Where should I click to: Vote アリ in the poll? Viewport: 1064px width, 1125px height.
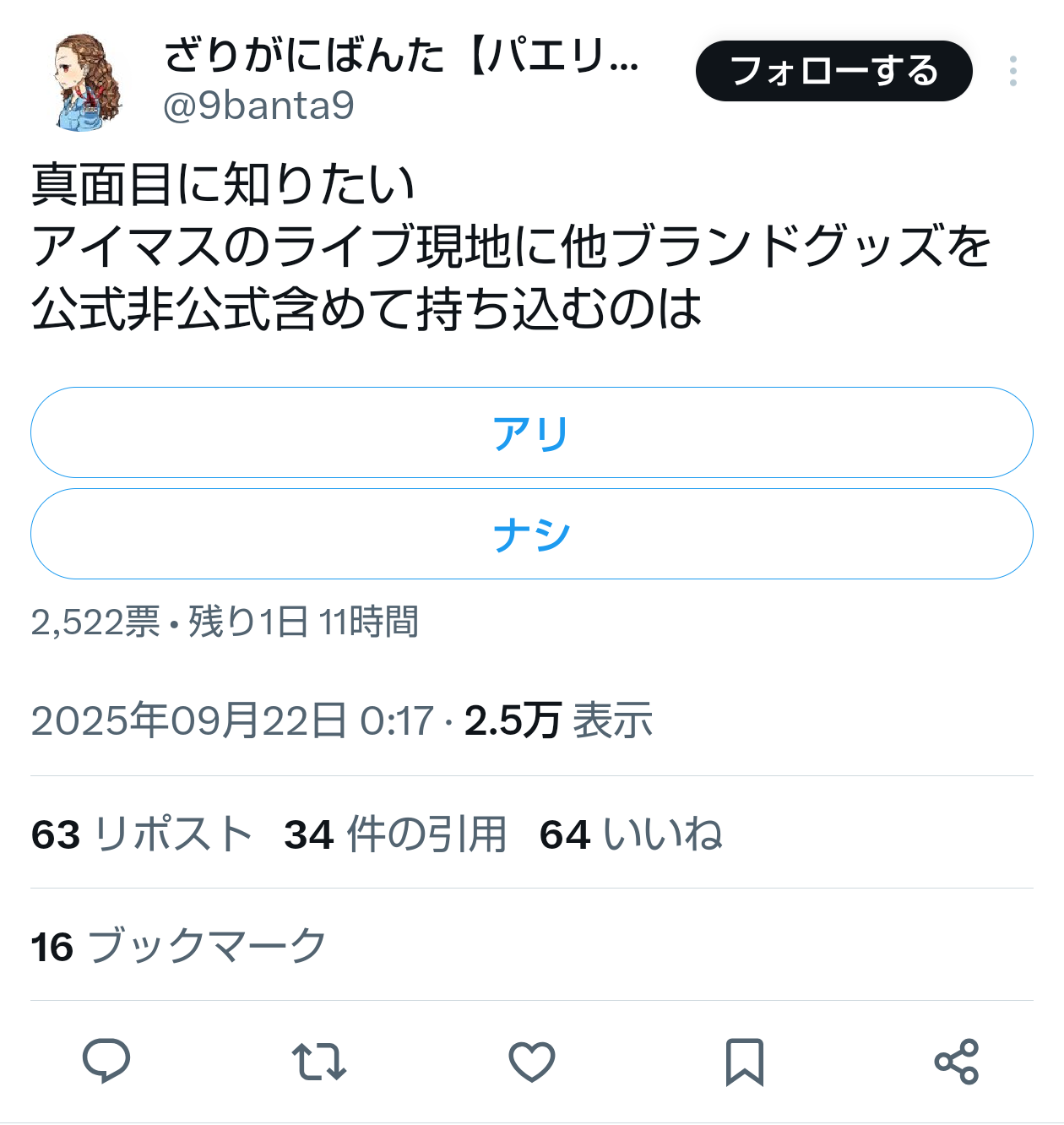(x=532, y=432)
